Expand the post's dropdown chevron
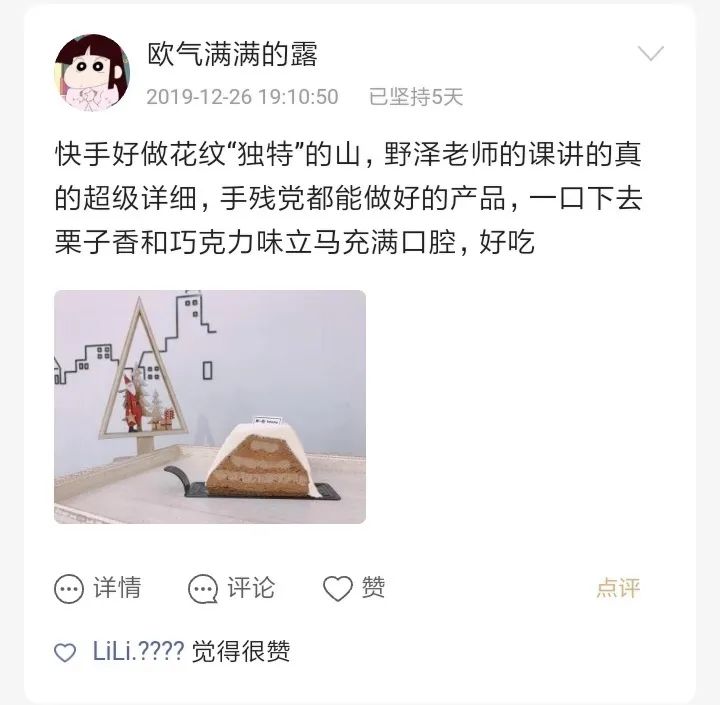Screen dimensions: 720x705 (651, 54)
